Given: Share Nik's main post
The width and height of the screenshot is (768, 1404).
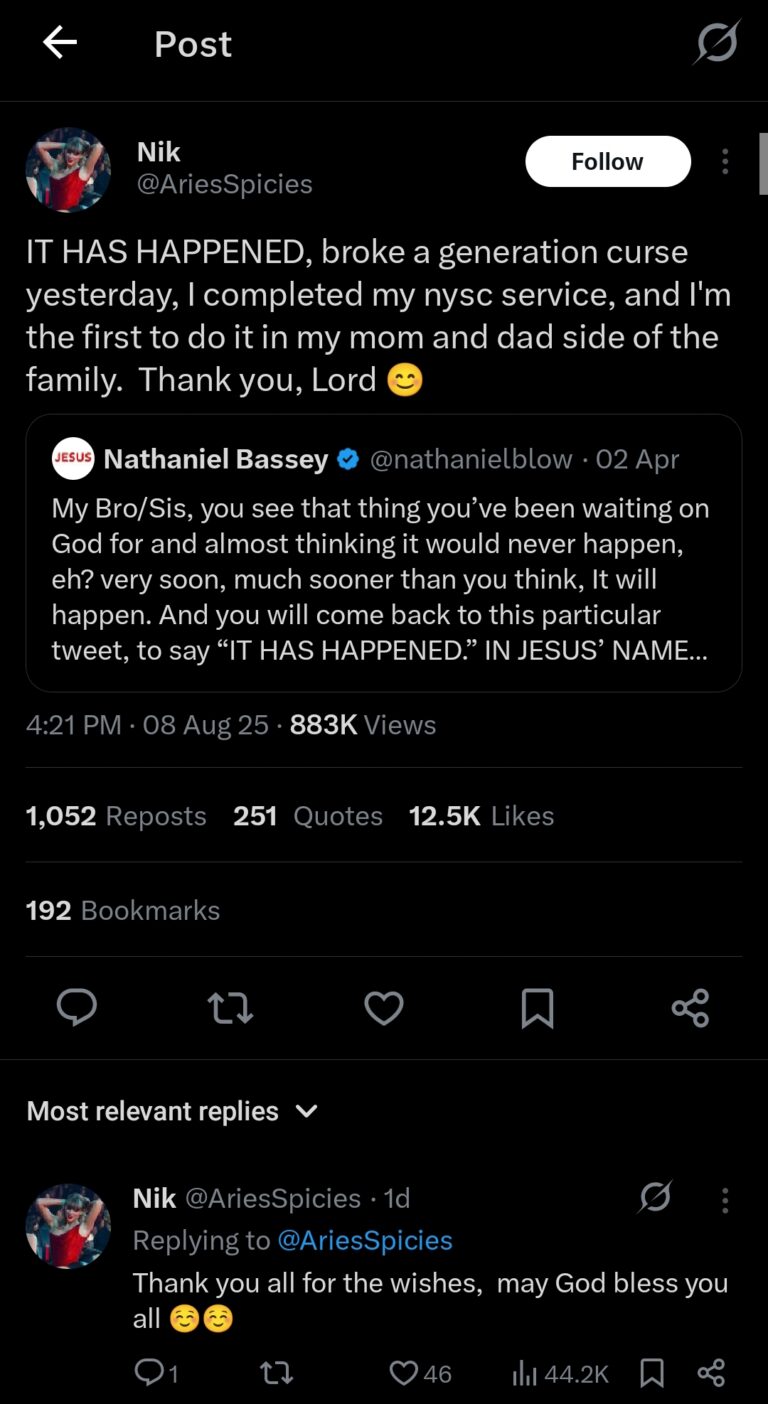Looking at the screenshot, I should point(690,1007).
